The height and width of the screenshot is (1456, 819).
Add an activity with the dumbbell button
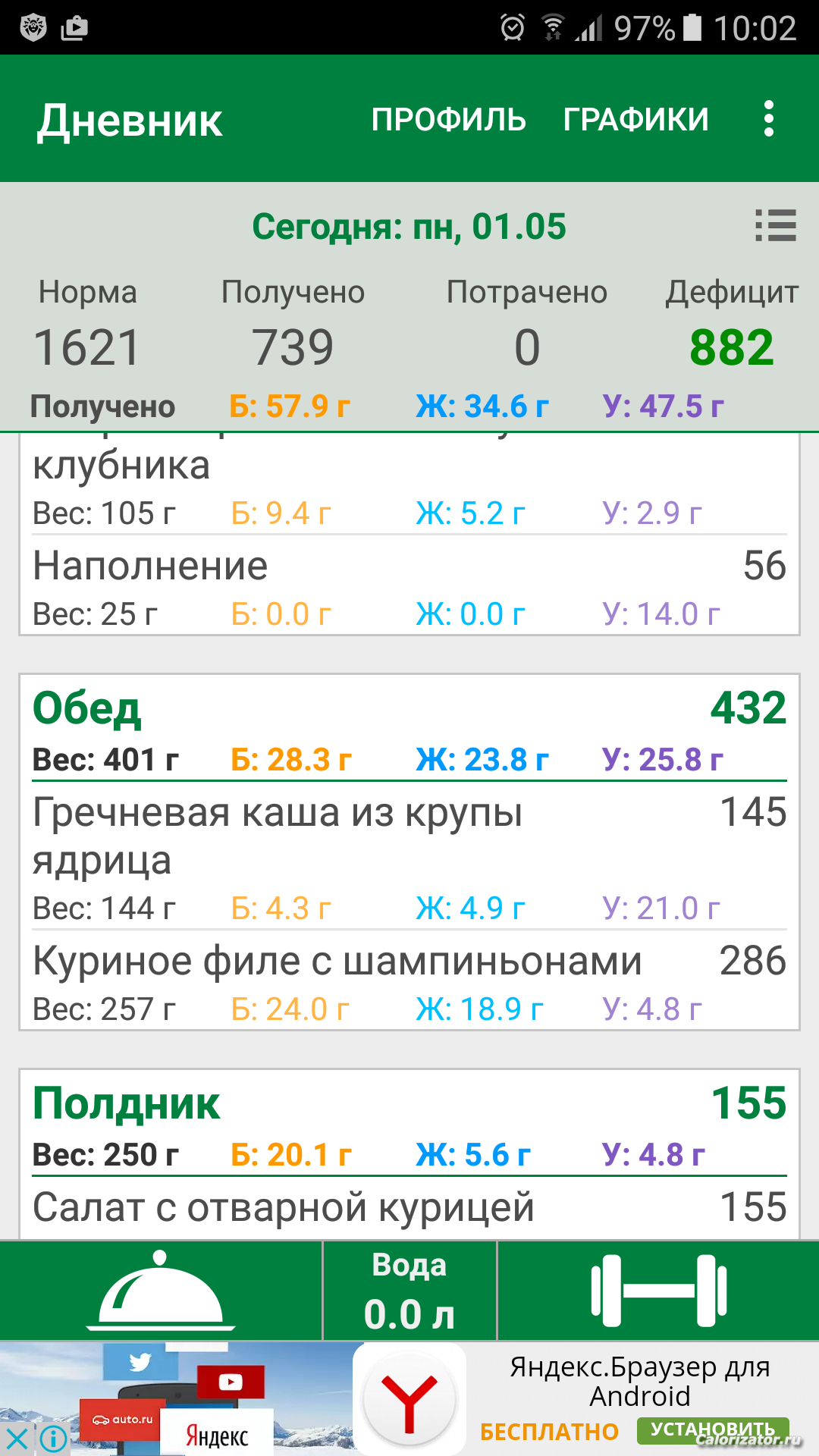[x=658, y=1291]
